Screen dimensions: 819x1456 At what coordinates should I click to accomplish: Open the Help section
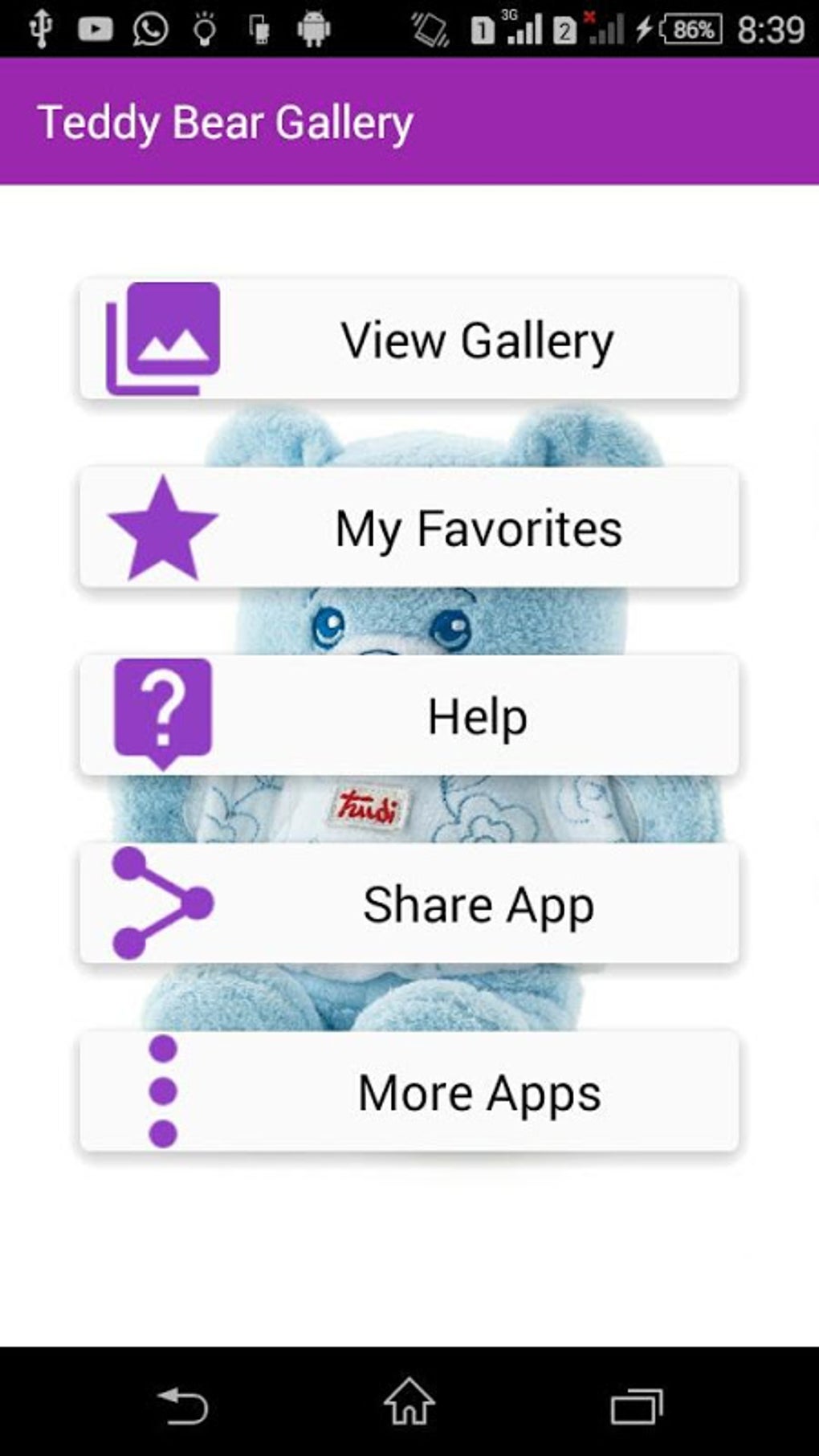pyautogui.click(x=409, y=716)
